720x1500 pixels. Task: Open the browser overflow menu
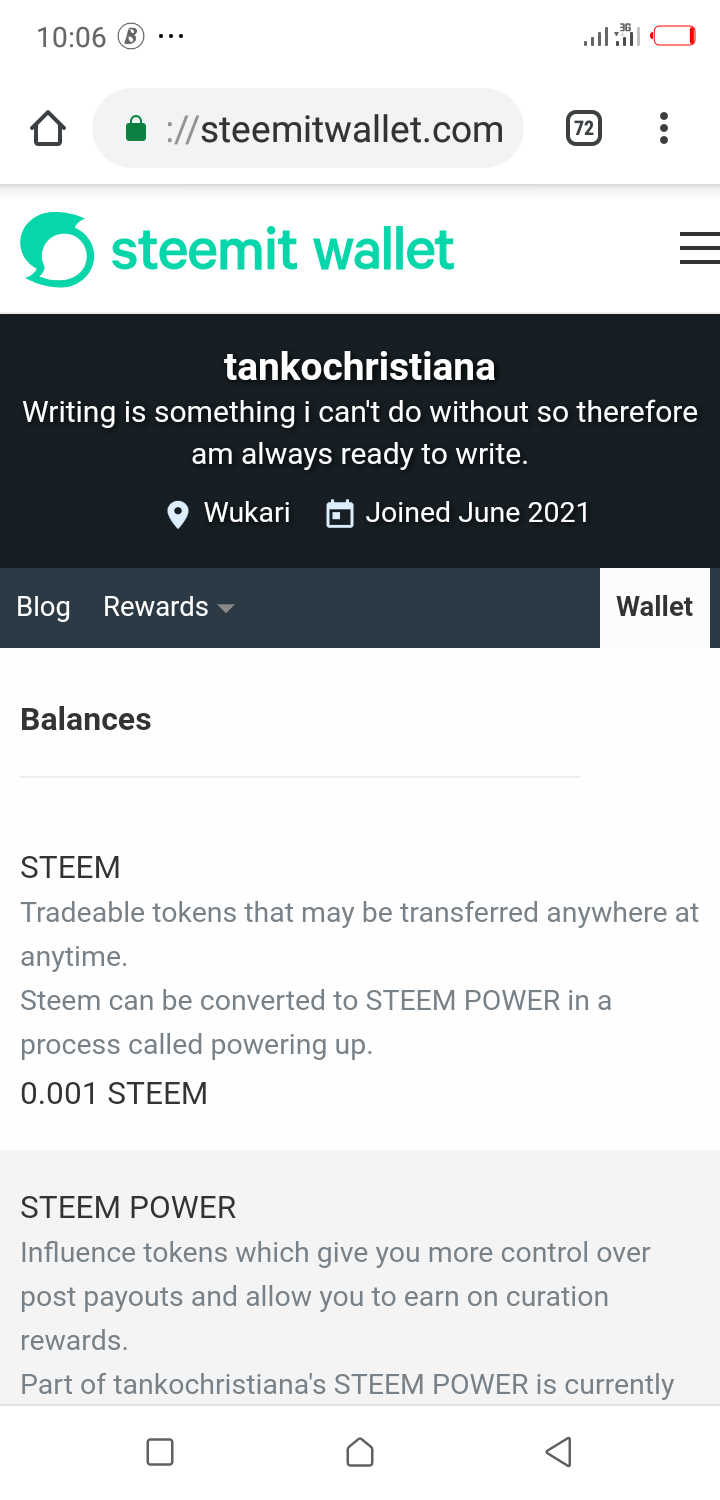[663, 128]
